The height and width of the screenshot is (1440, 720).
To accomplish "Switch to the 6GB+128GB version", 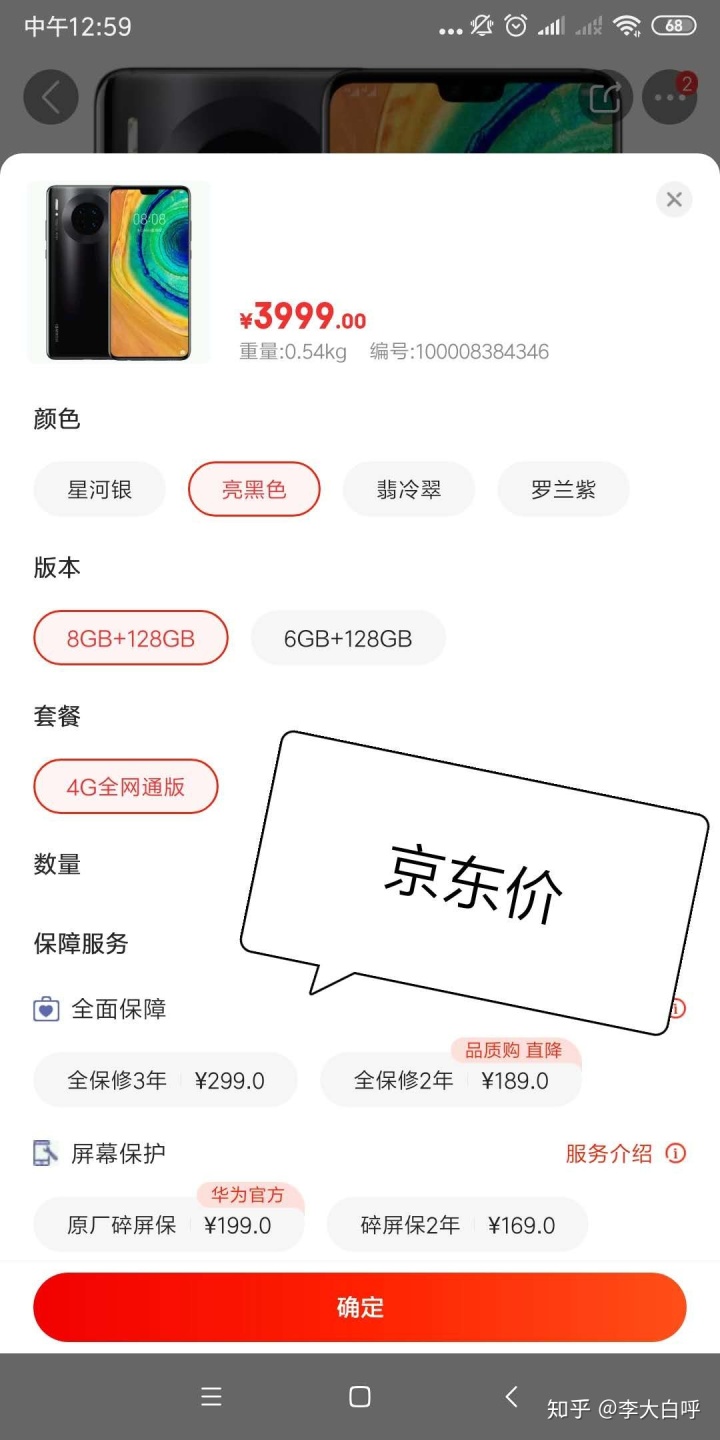I will (348, 637).
